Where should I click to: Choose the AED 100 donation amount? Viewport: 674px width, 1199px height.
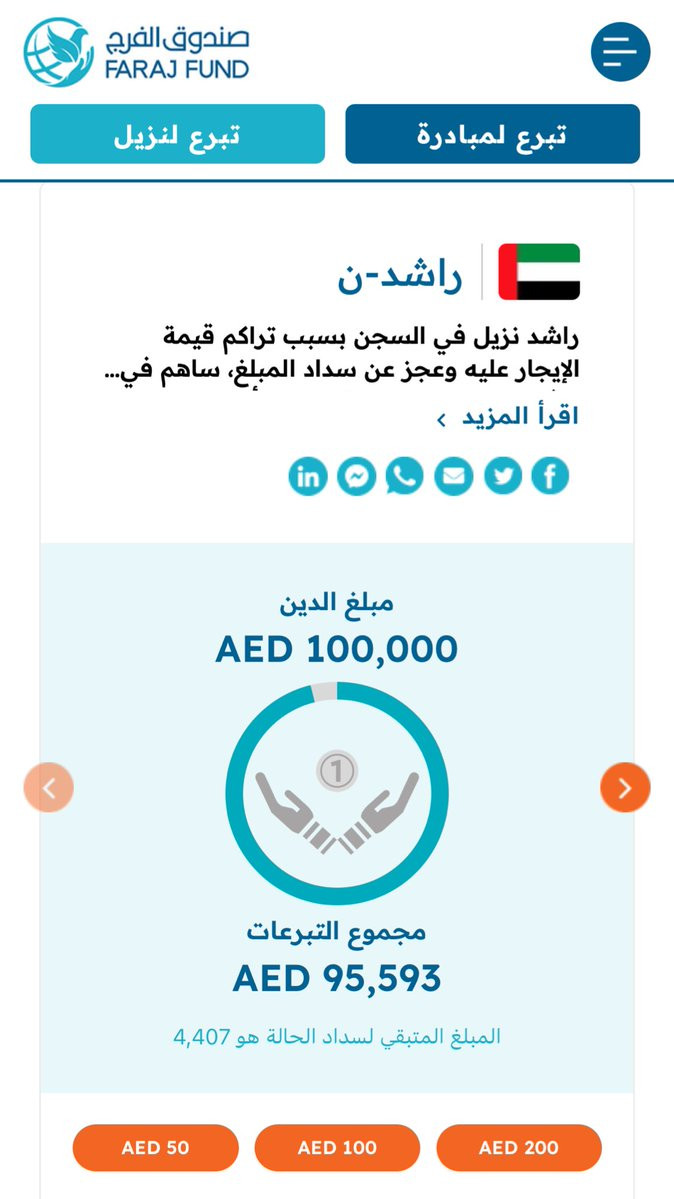(337, 1148)
